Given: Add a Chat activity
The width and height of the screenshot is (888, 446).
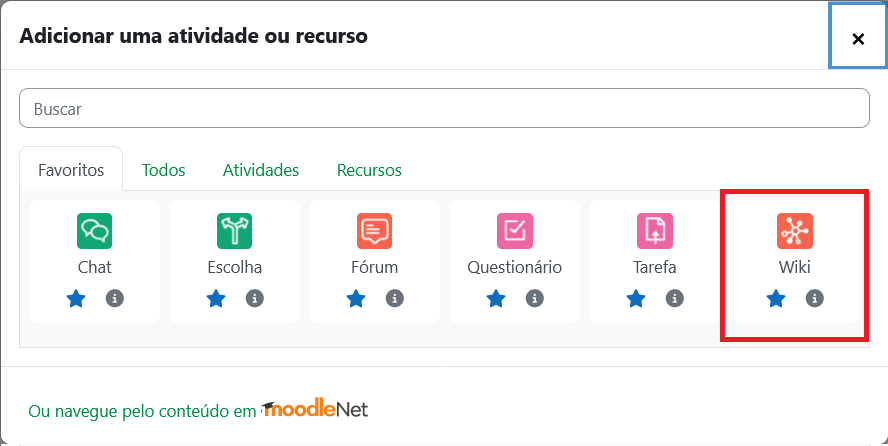Looking at the screenshot, I should coord(95,243).
